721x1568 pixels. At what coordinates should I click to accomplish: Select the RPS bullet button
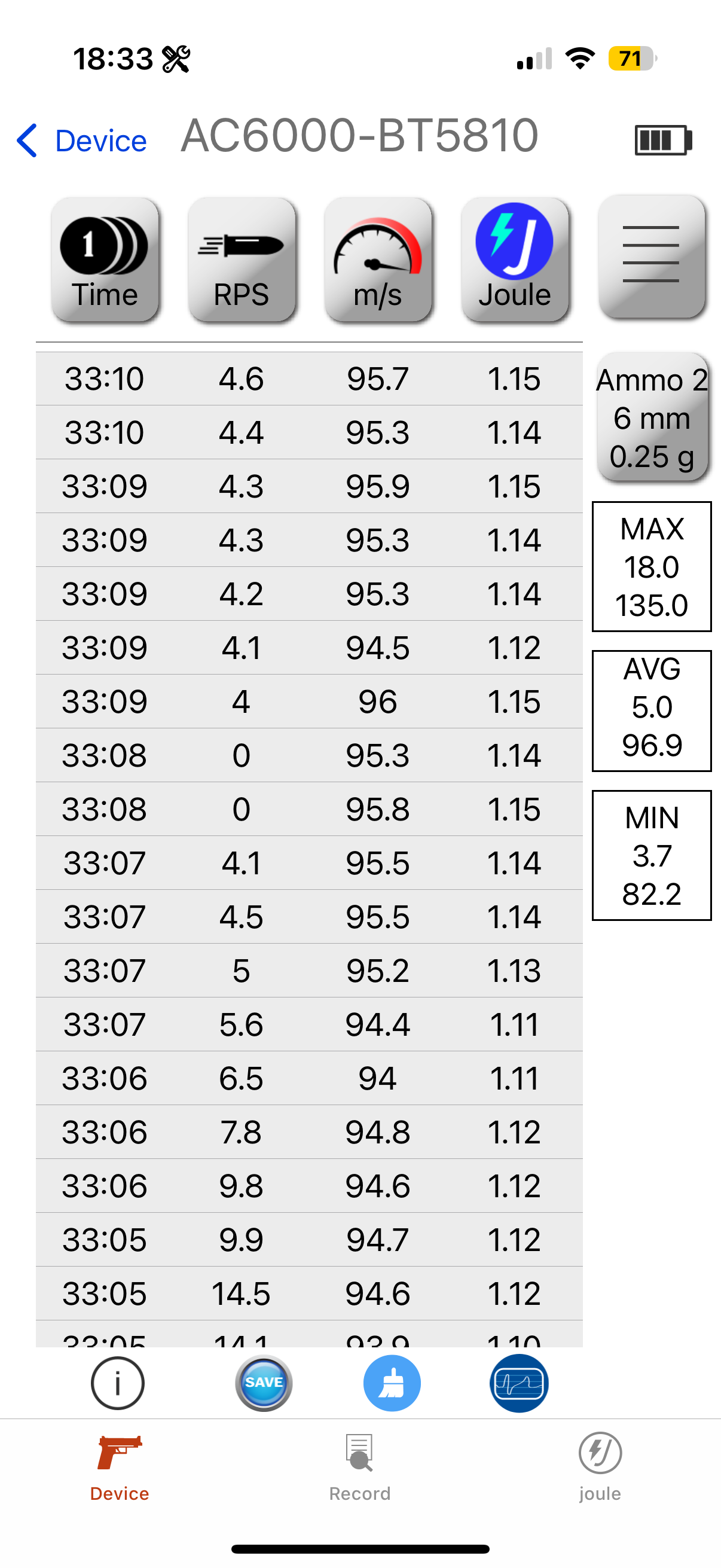pyautogui.click(x=242, y=260)
